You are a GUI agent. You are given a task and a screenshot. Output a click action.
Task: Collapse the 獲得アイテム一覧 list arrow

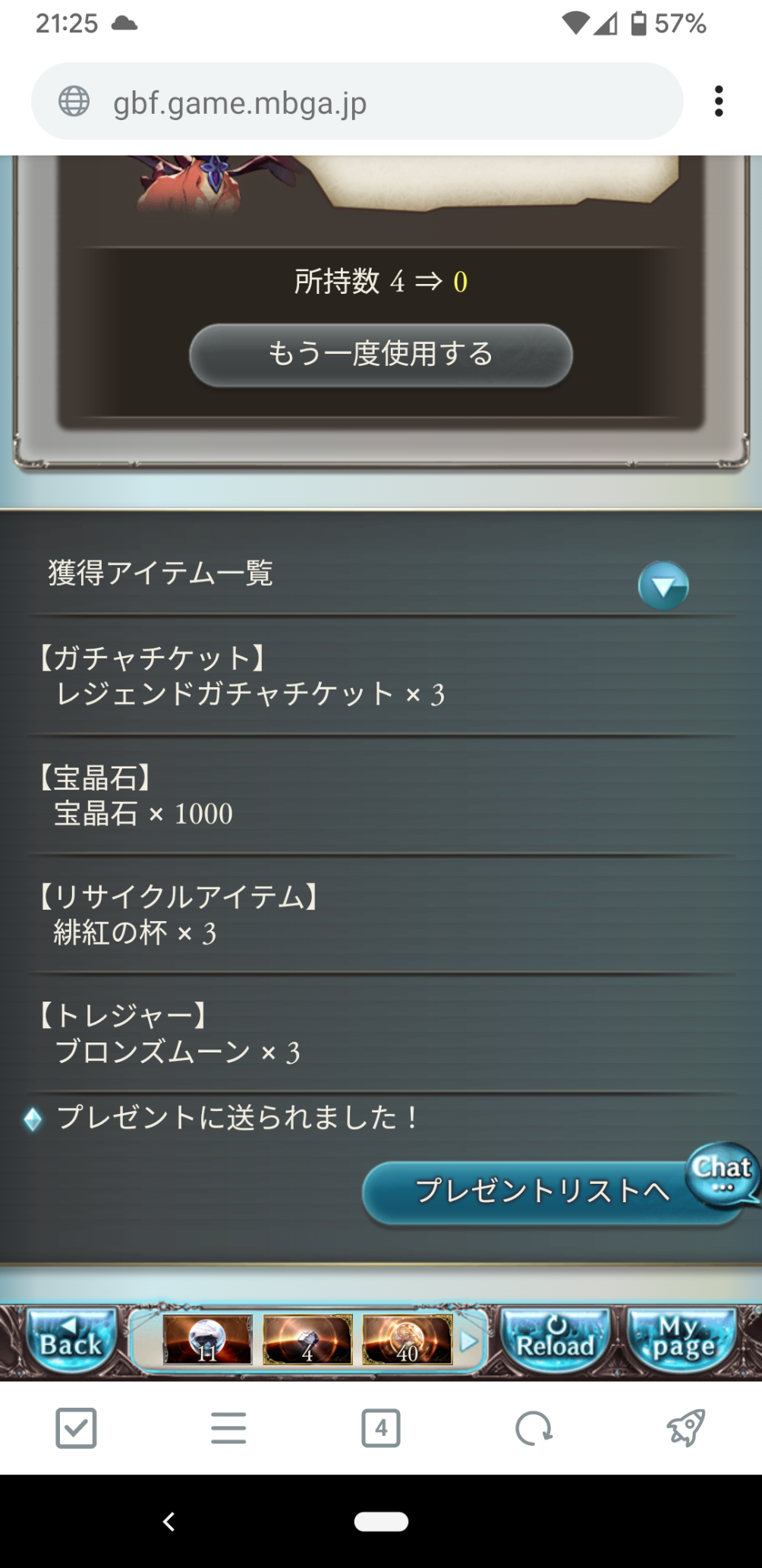[x=663, y=585]
